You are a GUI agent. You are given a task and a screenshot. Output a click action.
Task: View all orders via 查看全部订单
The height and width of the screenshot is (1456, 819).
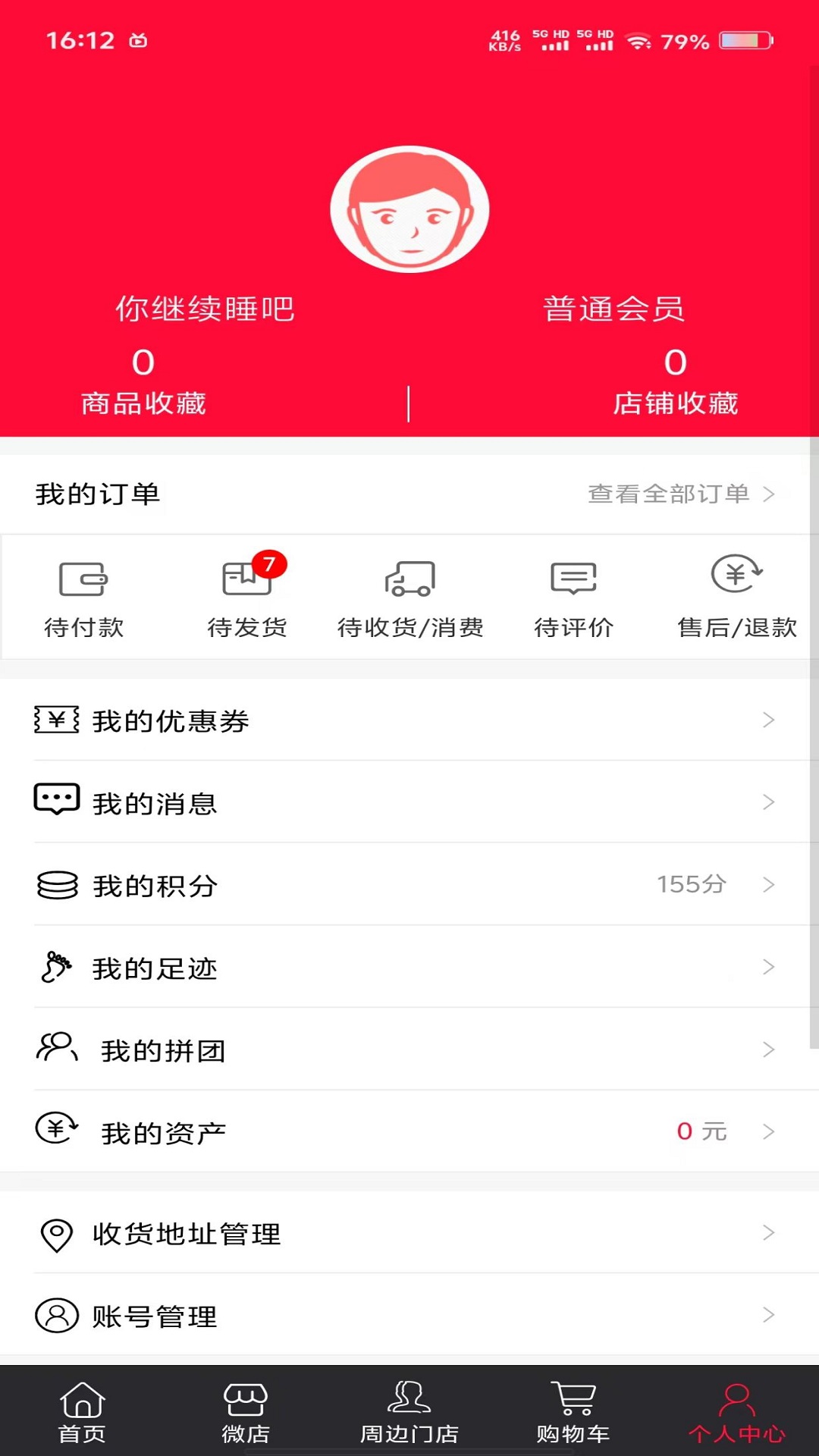point(680,494)
